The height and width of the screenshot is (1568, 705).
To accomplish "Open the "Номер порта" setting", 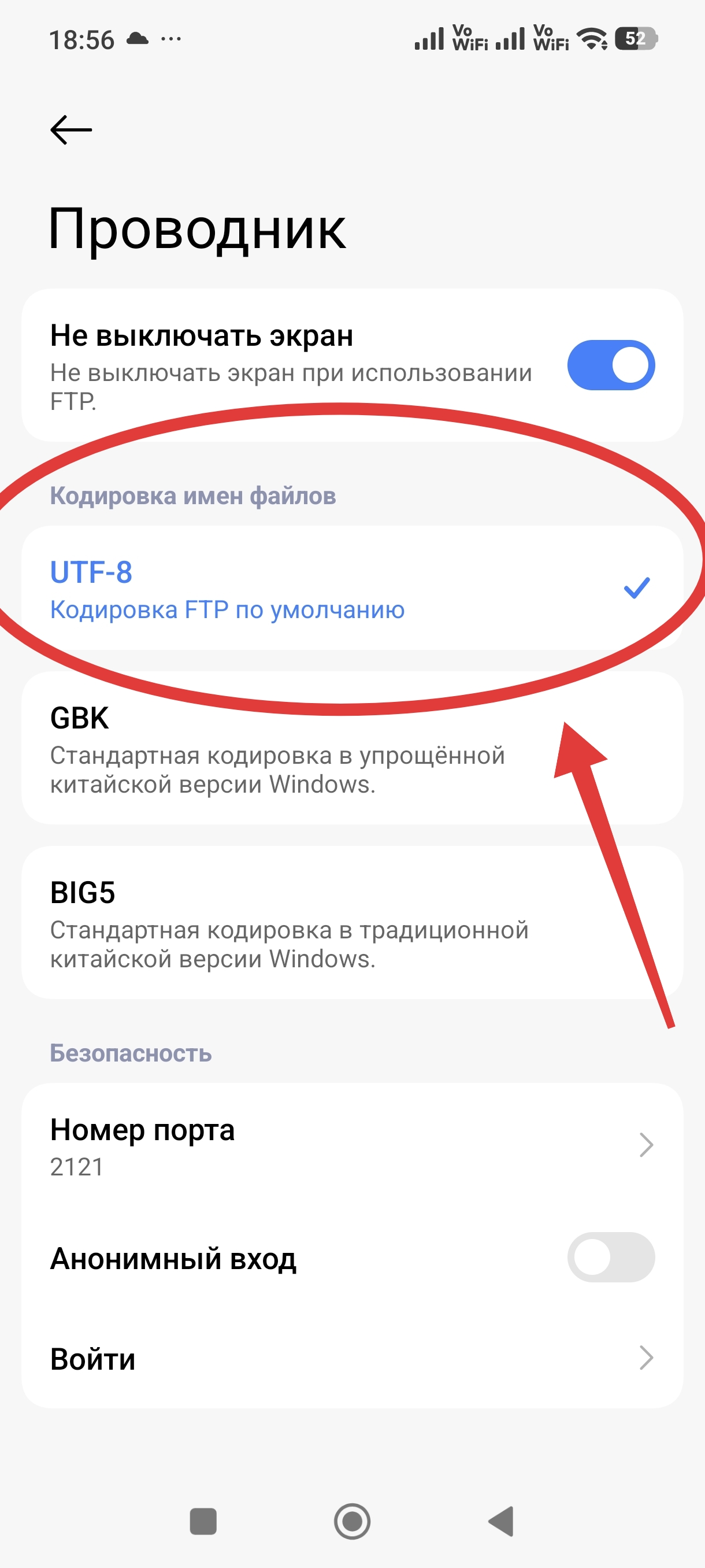I will click(x=351, y=1146).
